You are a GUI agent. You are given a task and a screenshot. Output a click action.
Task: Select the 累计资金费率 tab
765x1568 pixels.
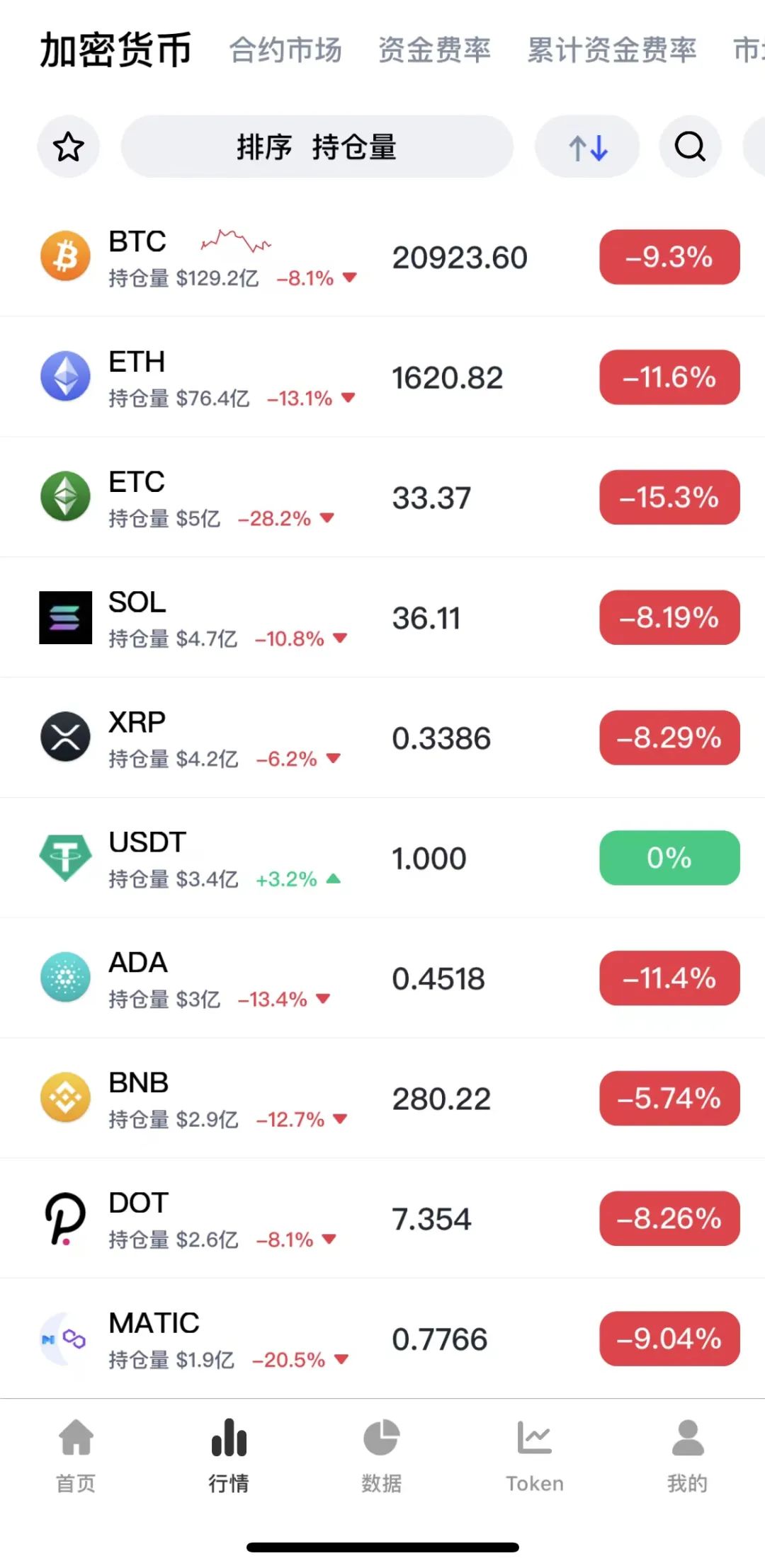click(612, 50)
